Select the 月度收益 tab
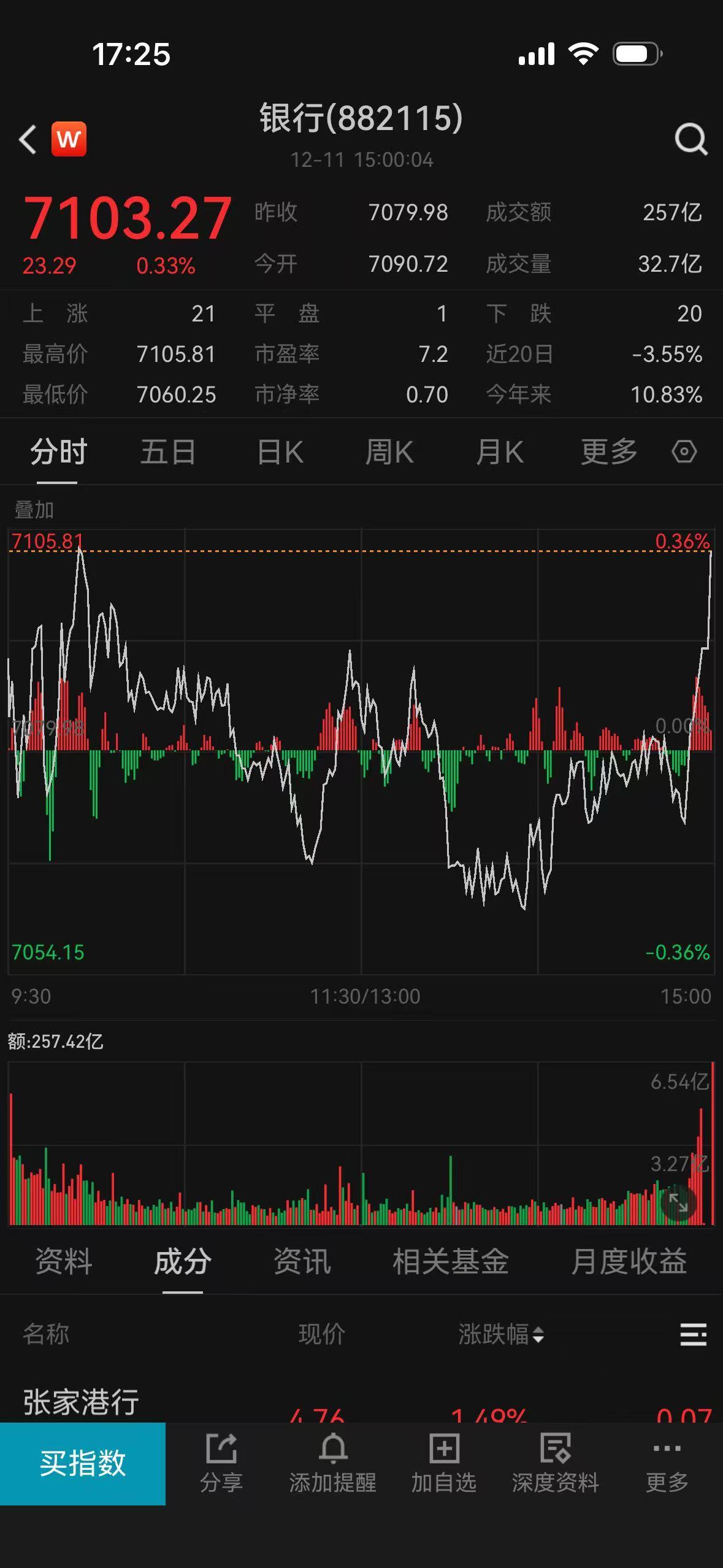 pos(629,1264)
